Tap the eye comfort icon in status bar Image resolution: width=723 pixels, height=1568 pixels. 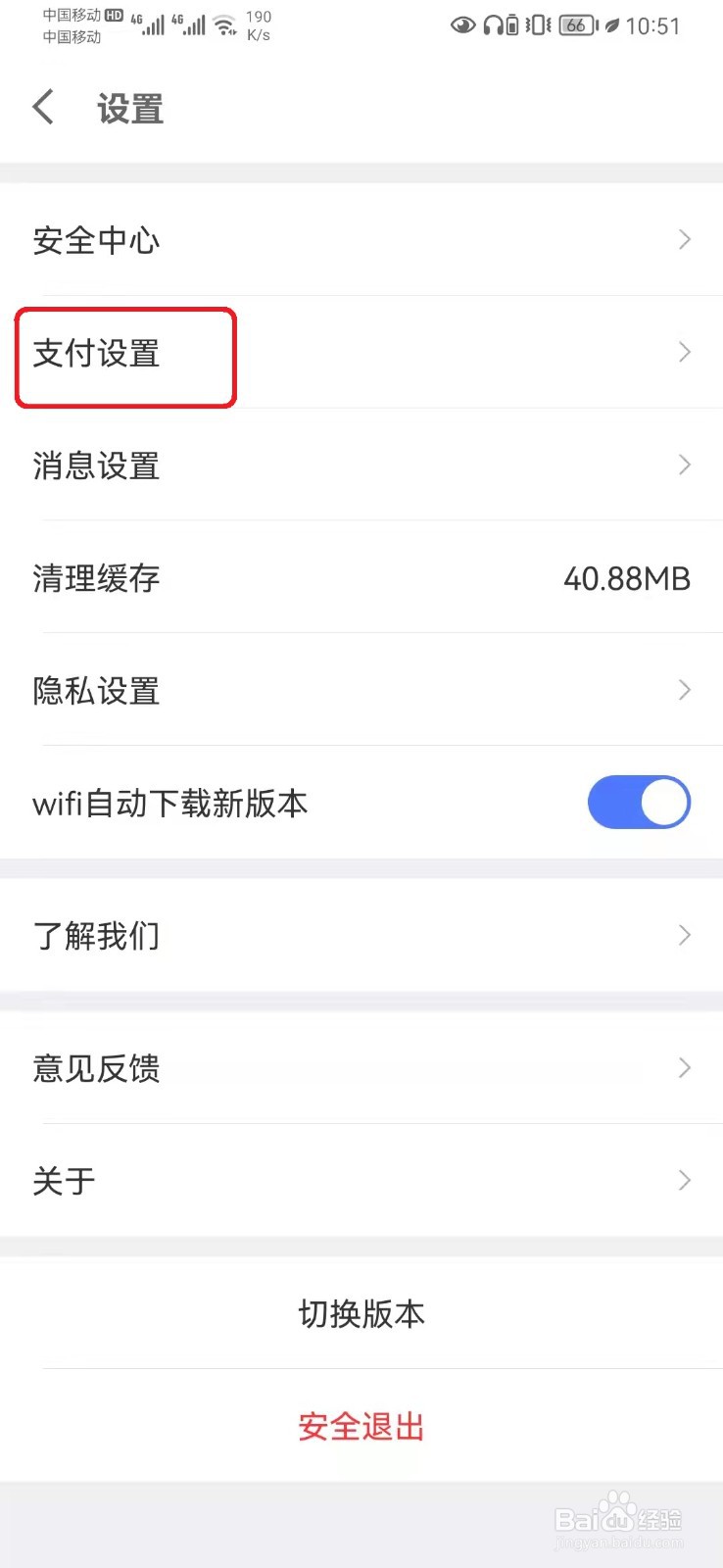pyautogui.click(x=462, y=25)
